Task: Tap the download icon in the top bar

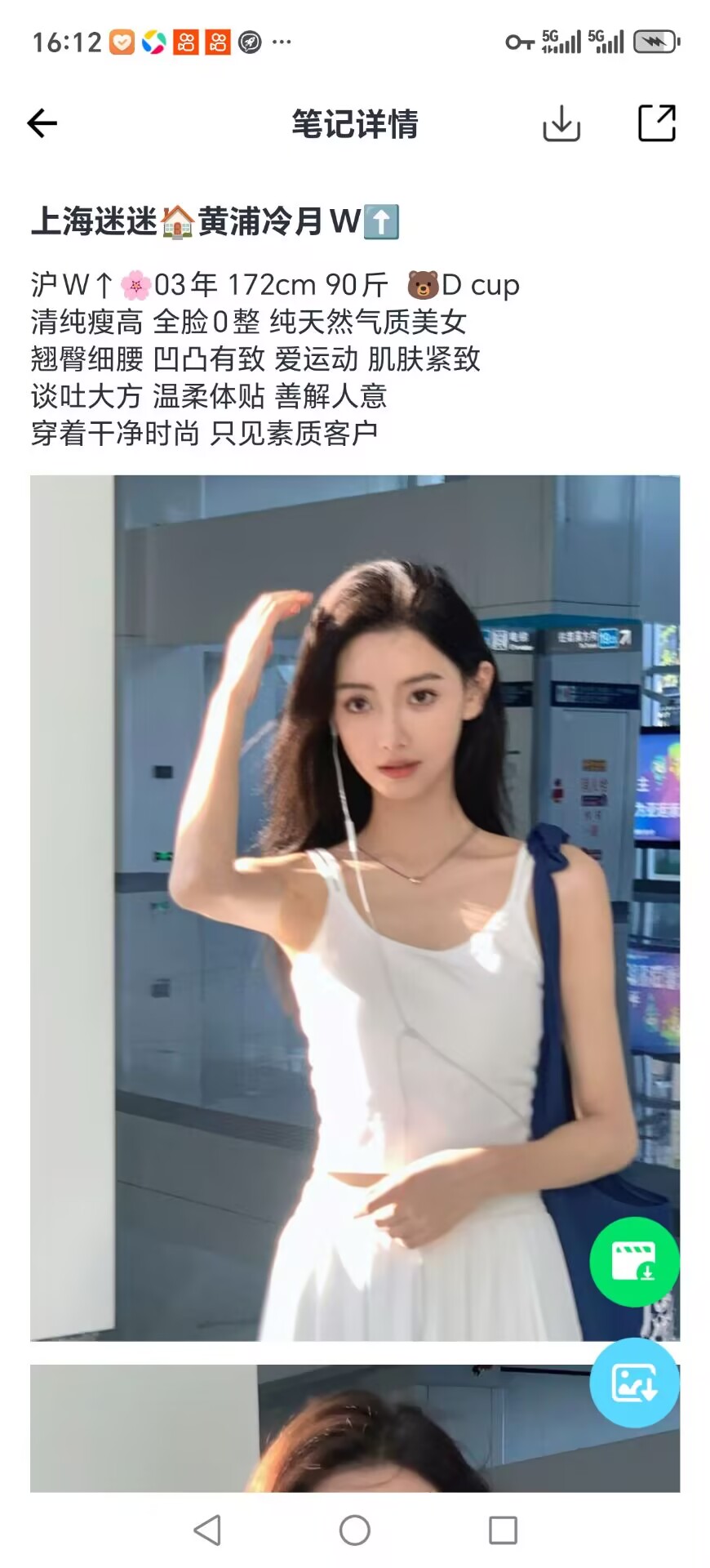Action: [x=561, y=124]
